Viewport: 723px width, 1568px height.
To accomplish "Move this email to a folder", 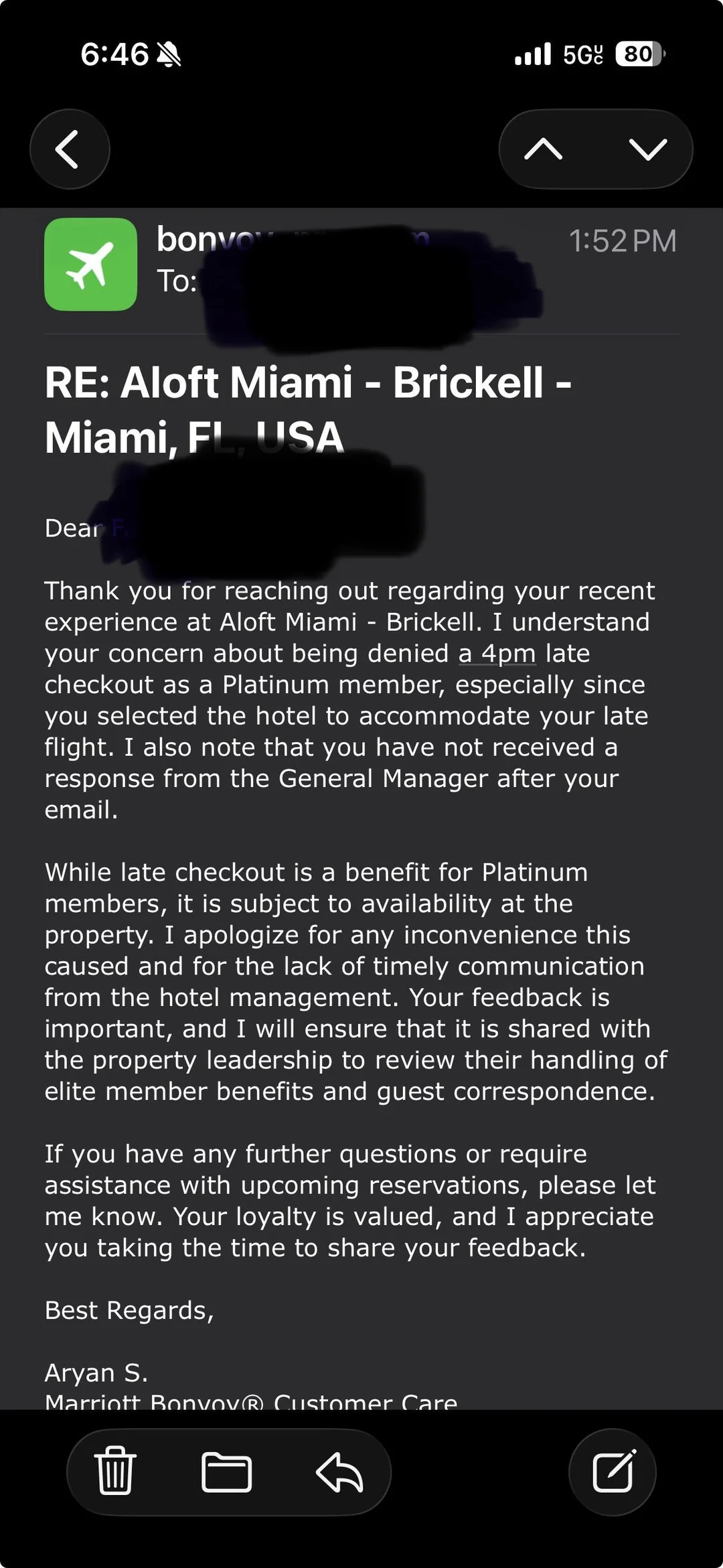I will (226, 1472).
